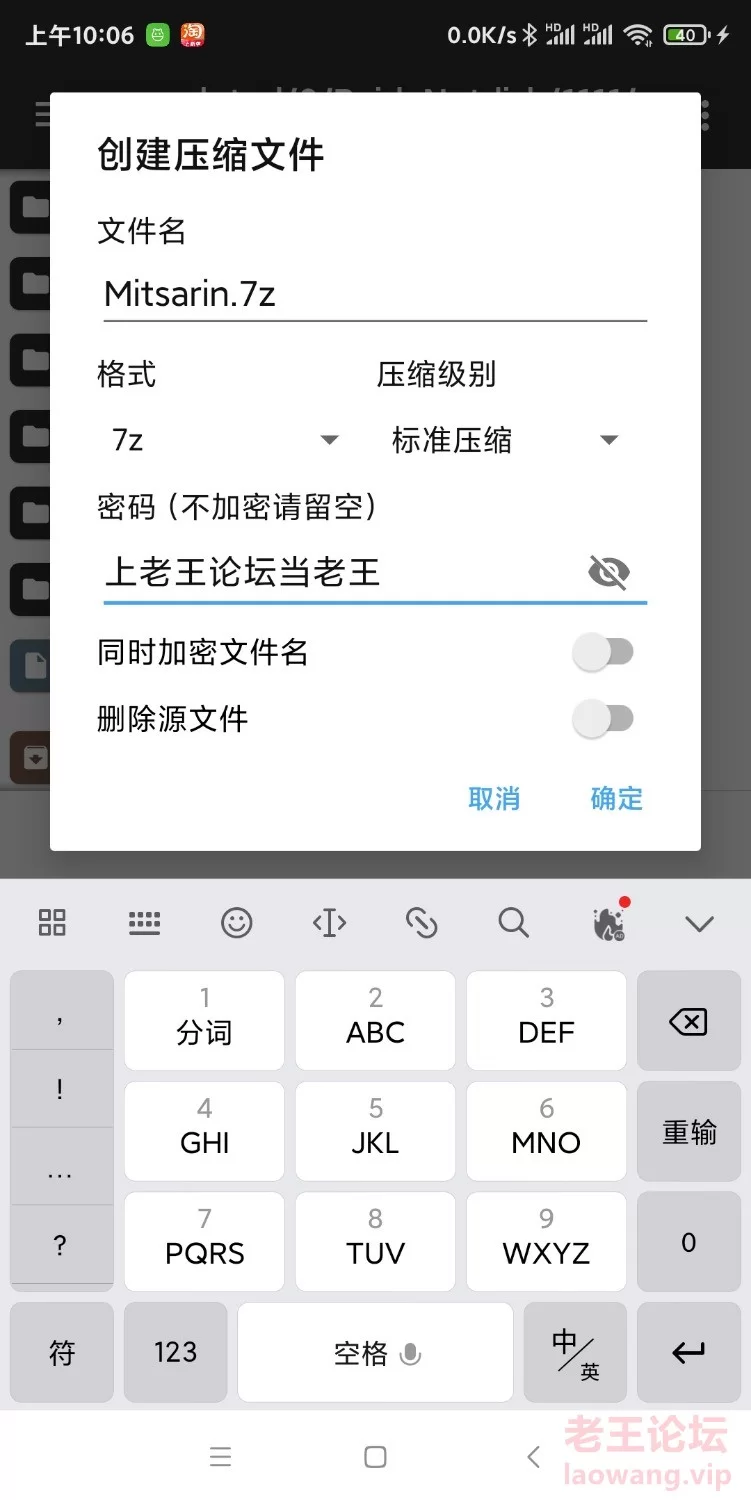The image size is (751, 1500).
Task: Tap the system back button
Action: tap(533, 1457)
